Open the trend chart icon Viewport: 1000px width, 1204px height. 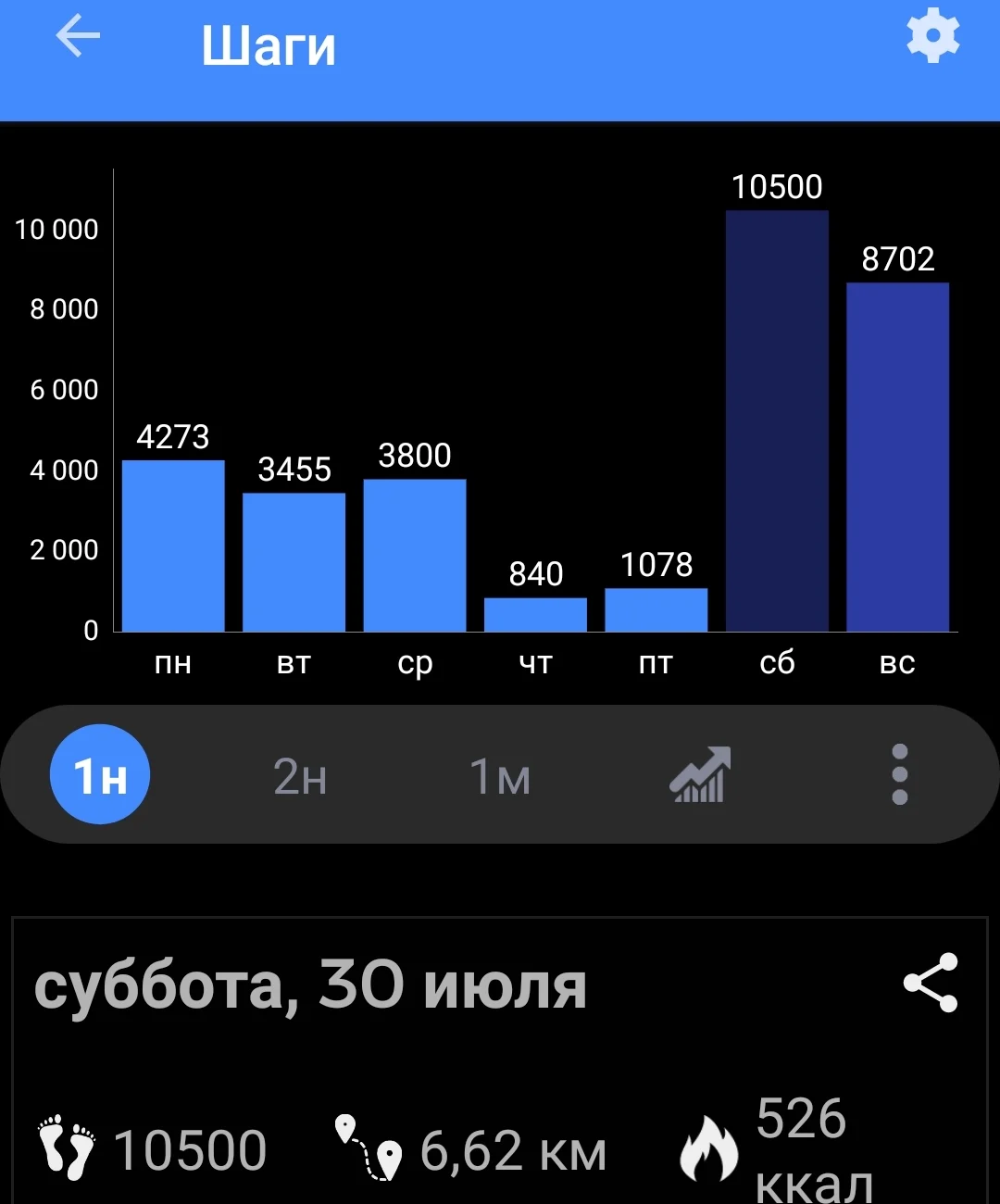click(x=700, y=774)
